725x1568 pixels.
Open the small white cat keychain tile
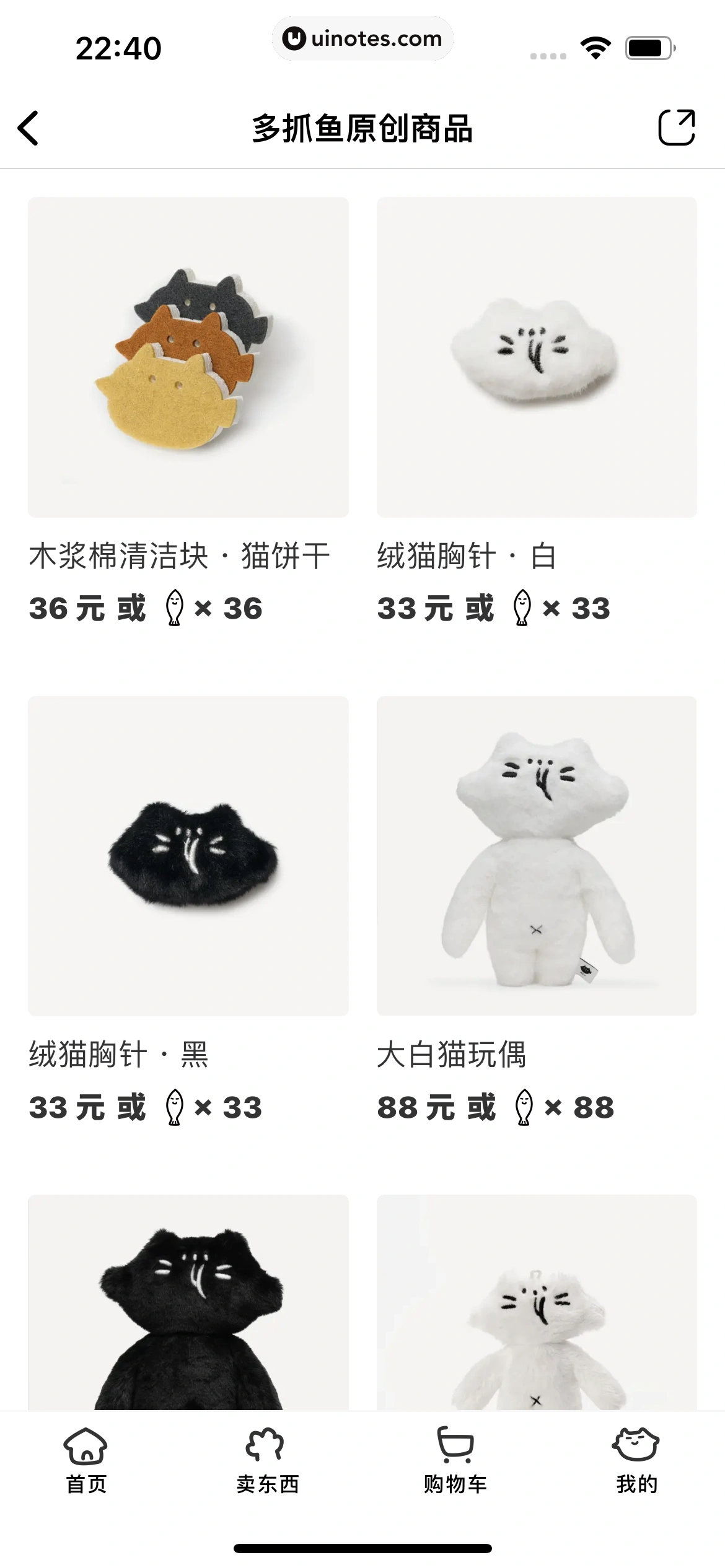tap(537, 1304)
